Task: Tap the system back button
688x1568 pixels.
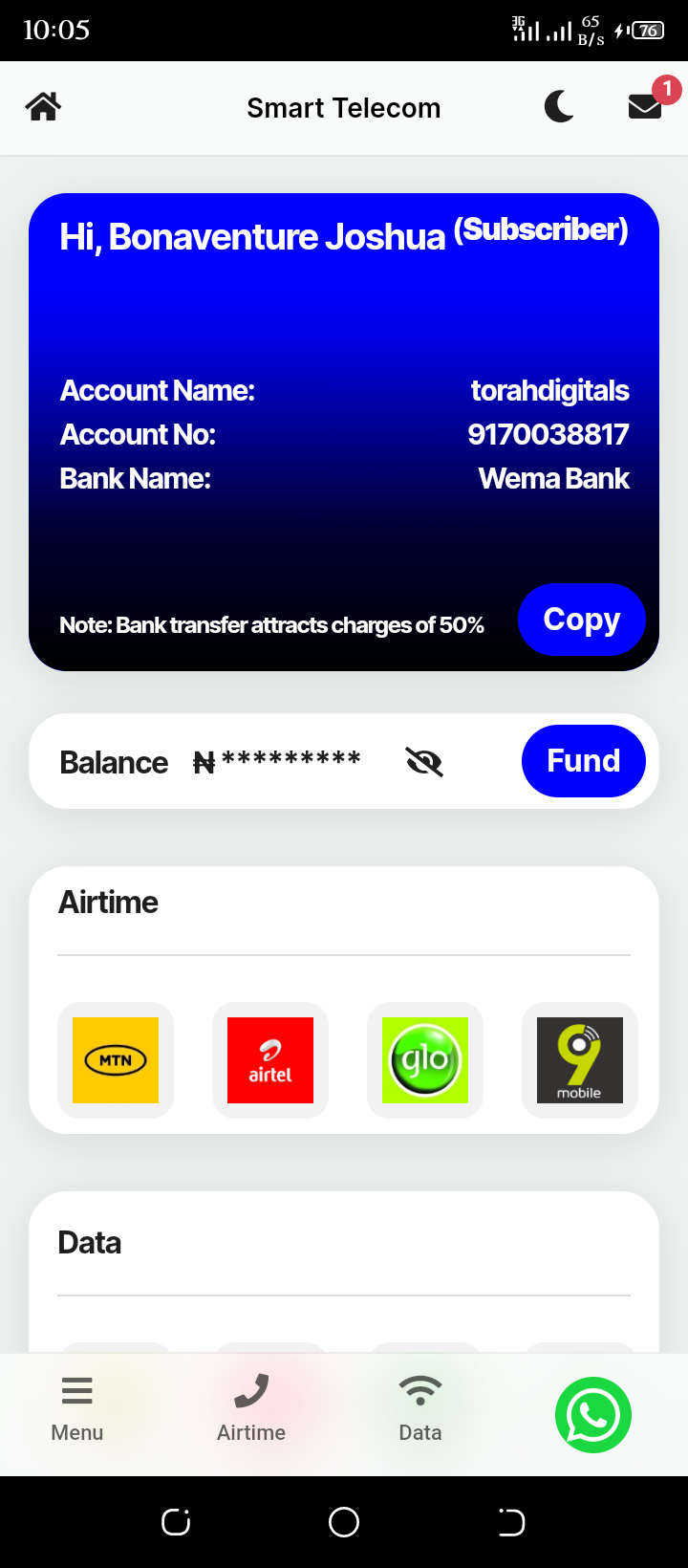Action: 511,1522
